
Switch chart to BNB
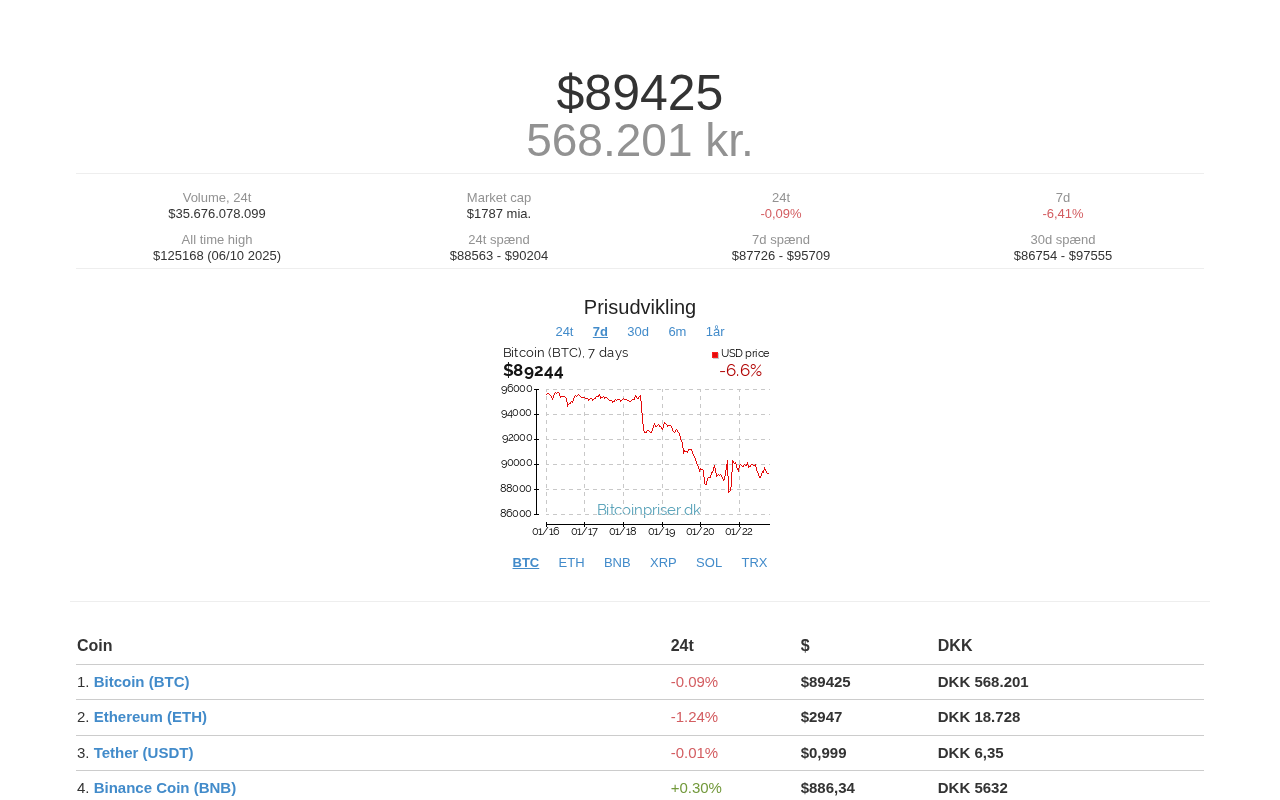[617, 563]
